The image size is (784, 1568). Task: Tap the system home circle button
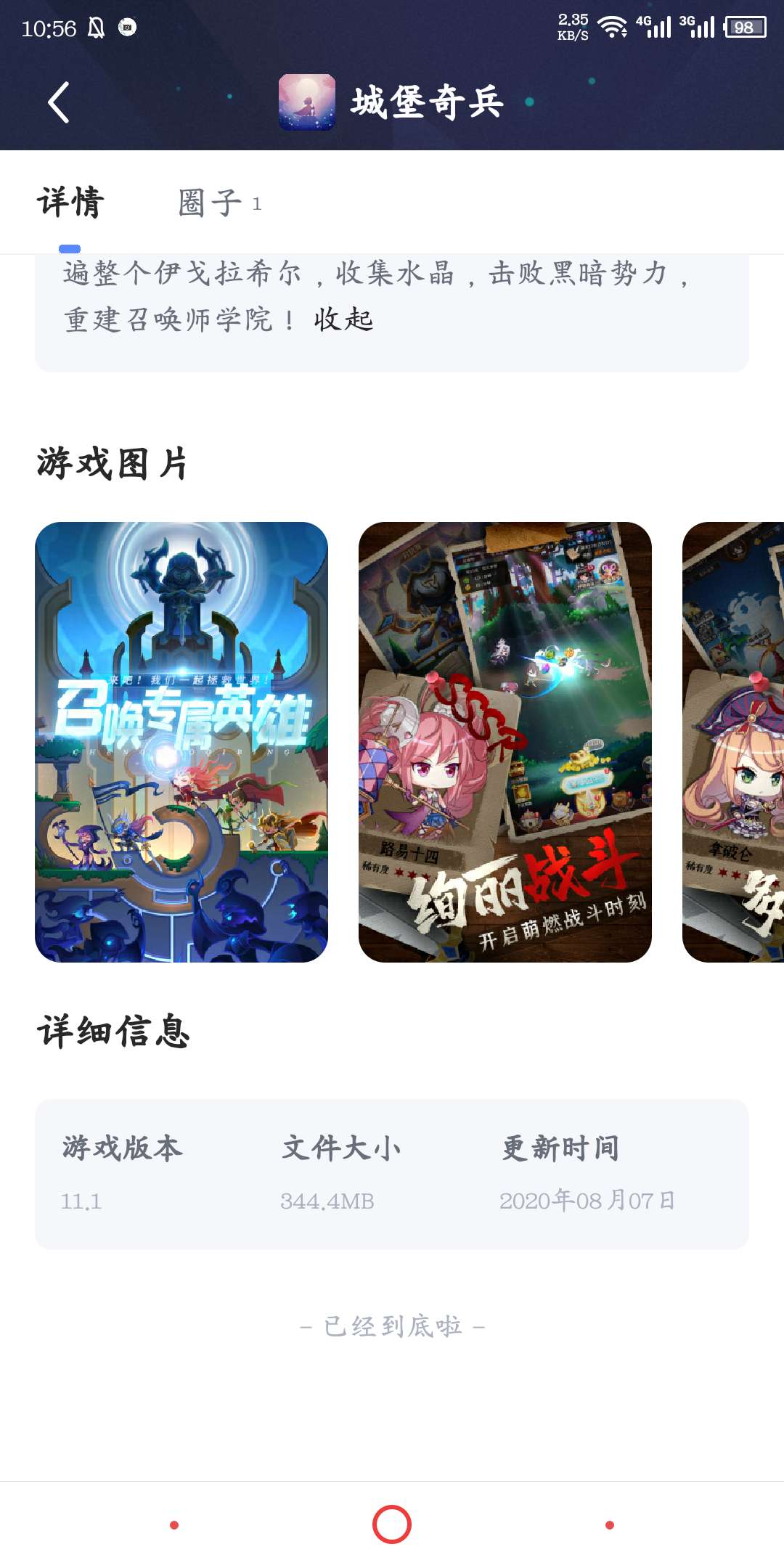[x=392, y=1524]
